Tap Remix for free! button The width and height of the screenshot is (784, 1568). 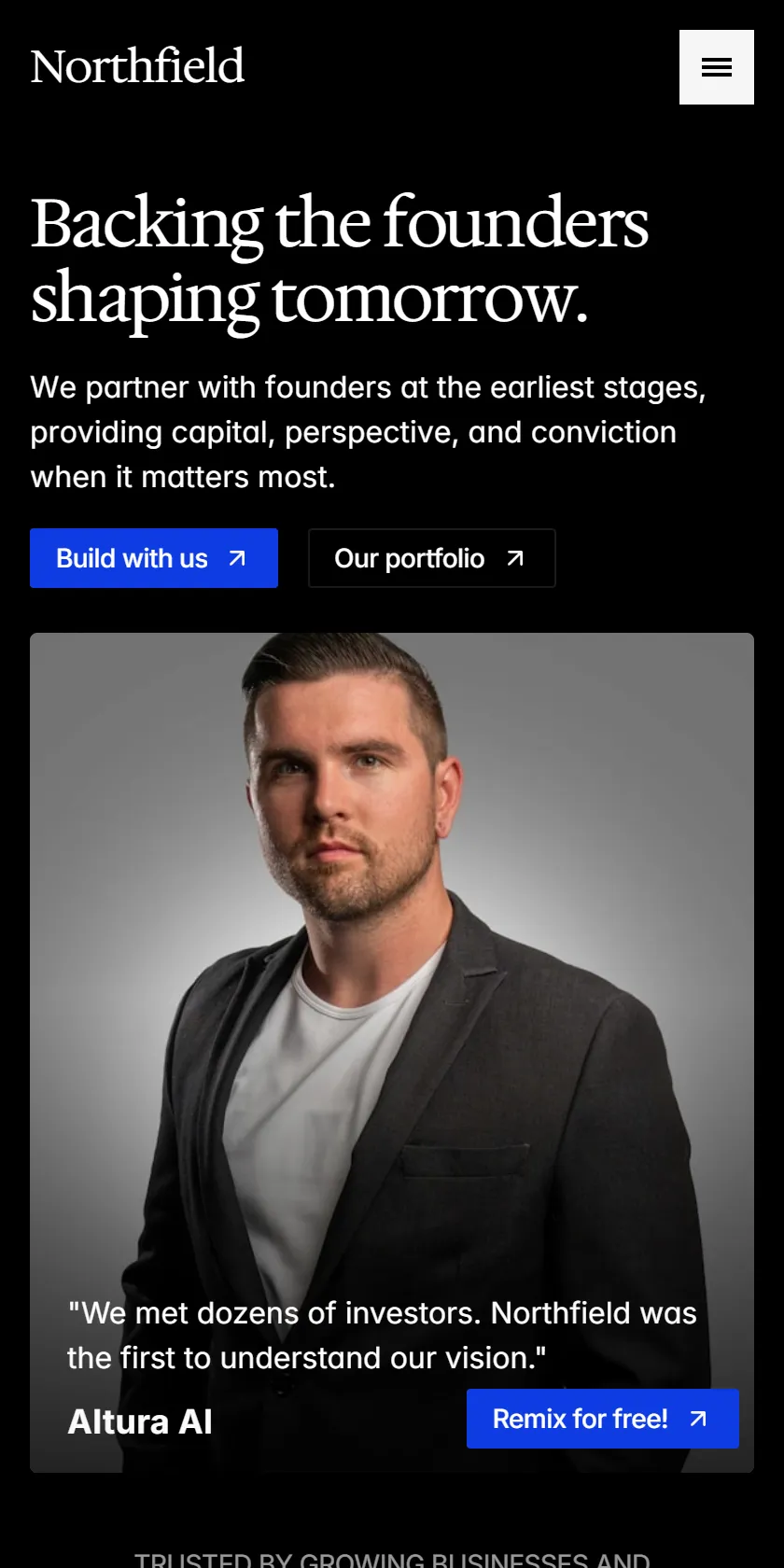coord(603,1419)
